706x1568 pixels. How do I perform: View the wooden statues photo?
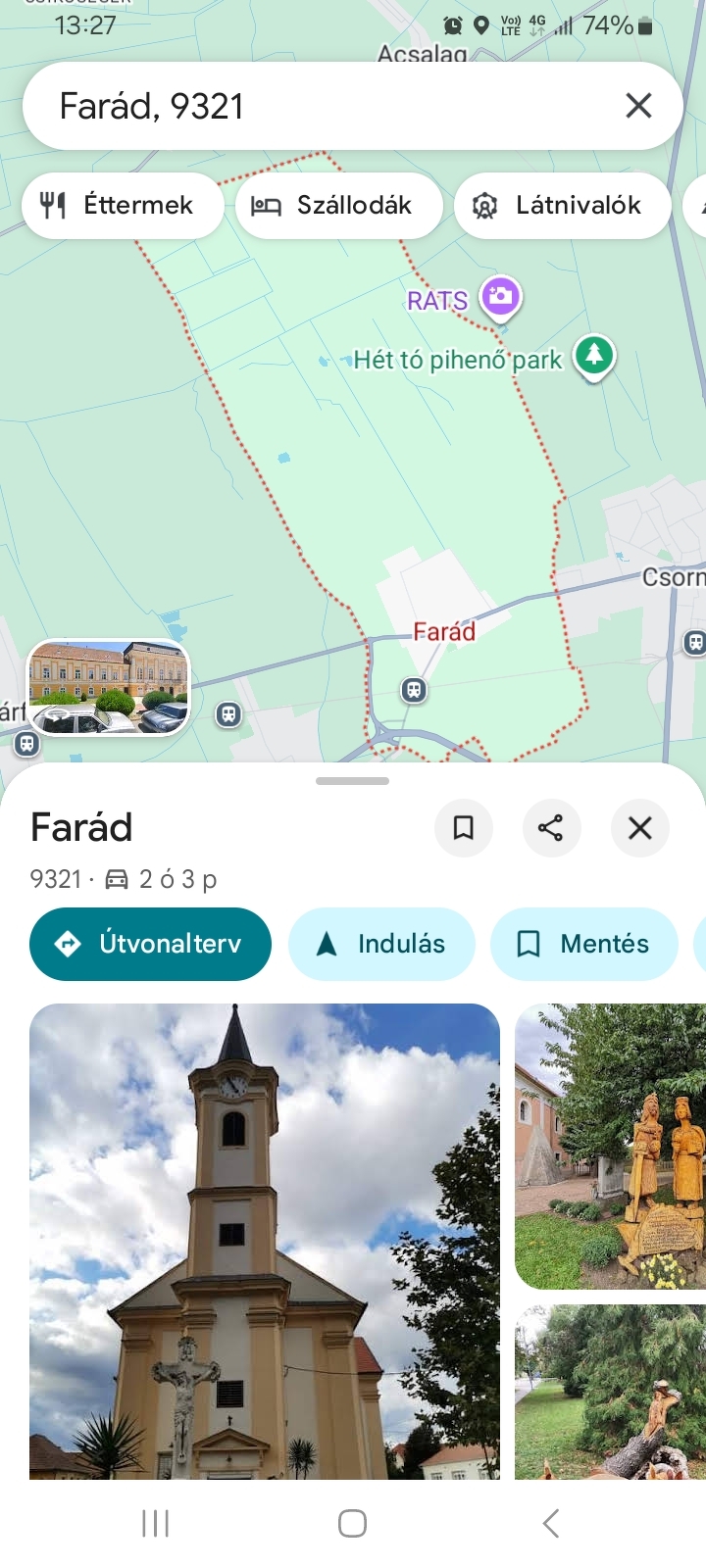(610, 1147)
